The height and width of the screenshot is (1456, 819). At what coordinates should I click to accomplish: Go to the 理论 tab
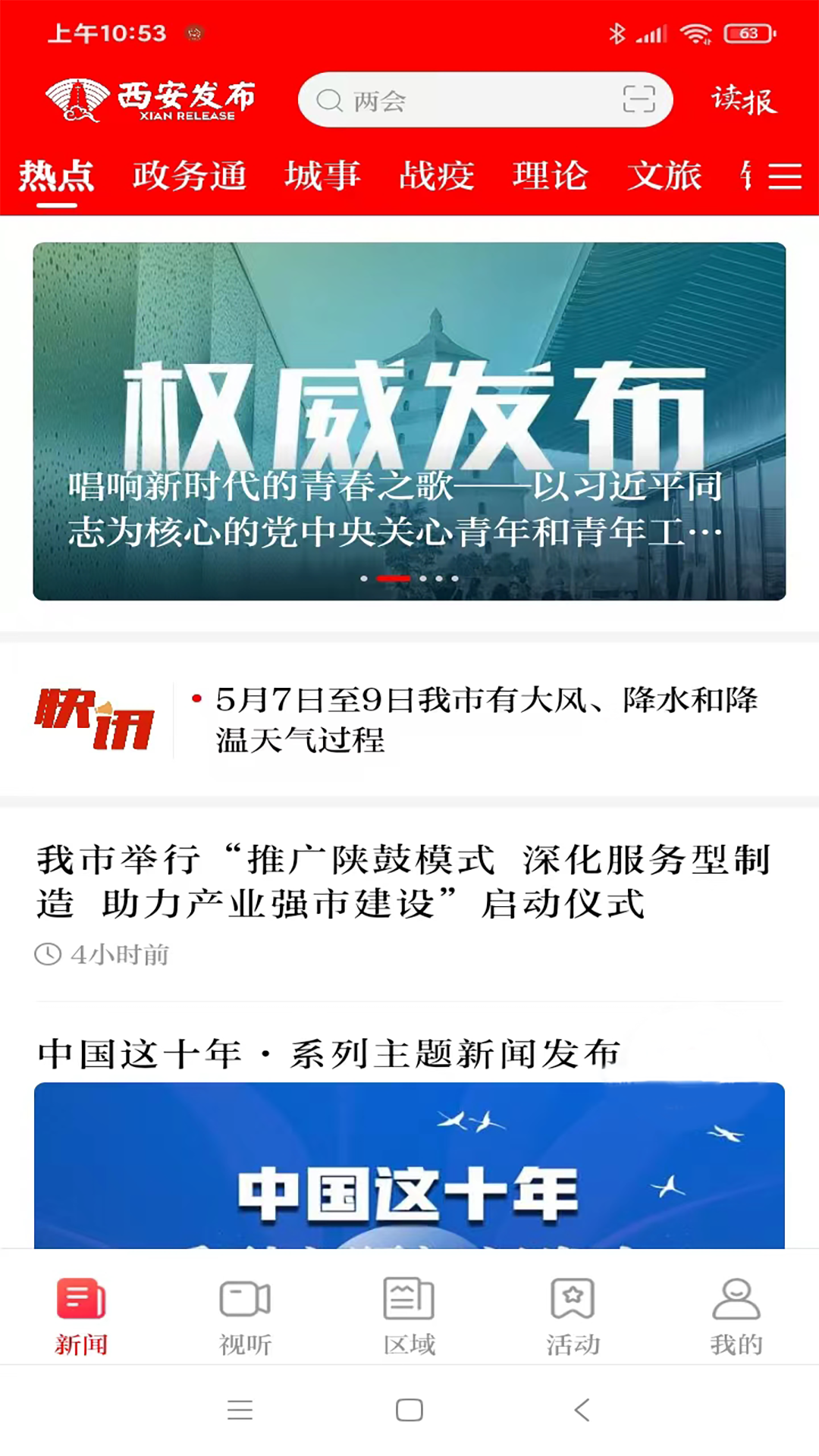(x=550, y=176)
